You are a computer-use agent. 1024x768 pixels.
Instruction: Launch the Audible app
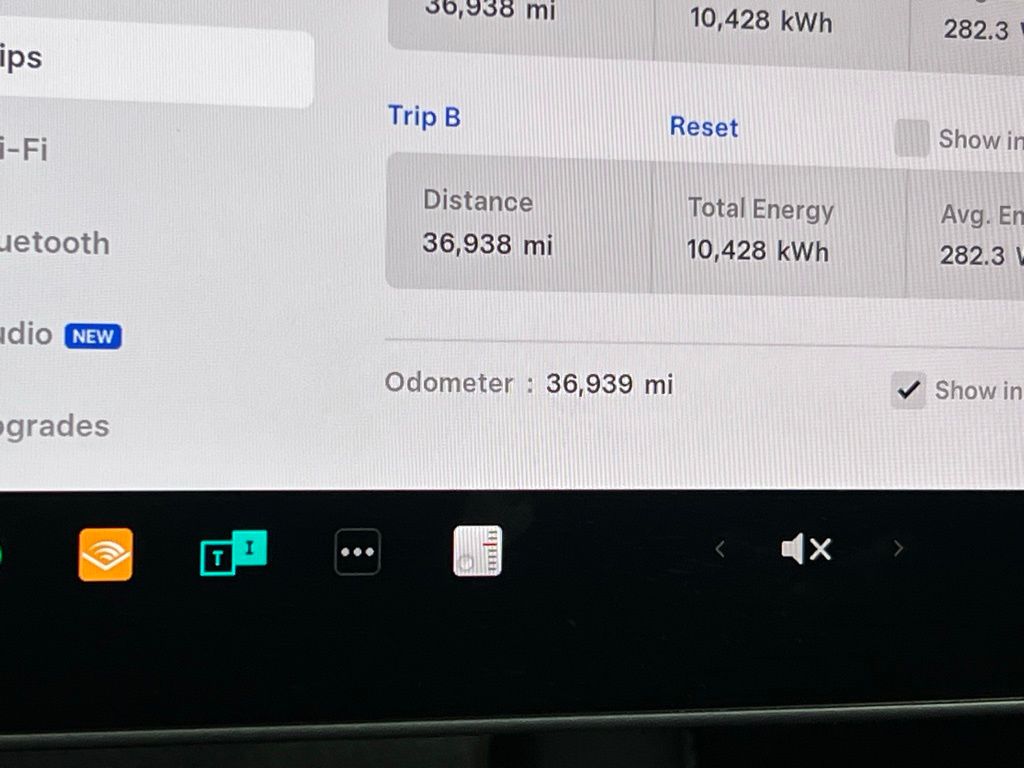[106, 554]
